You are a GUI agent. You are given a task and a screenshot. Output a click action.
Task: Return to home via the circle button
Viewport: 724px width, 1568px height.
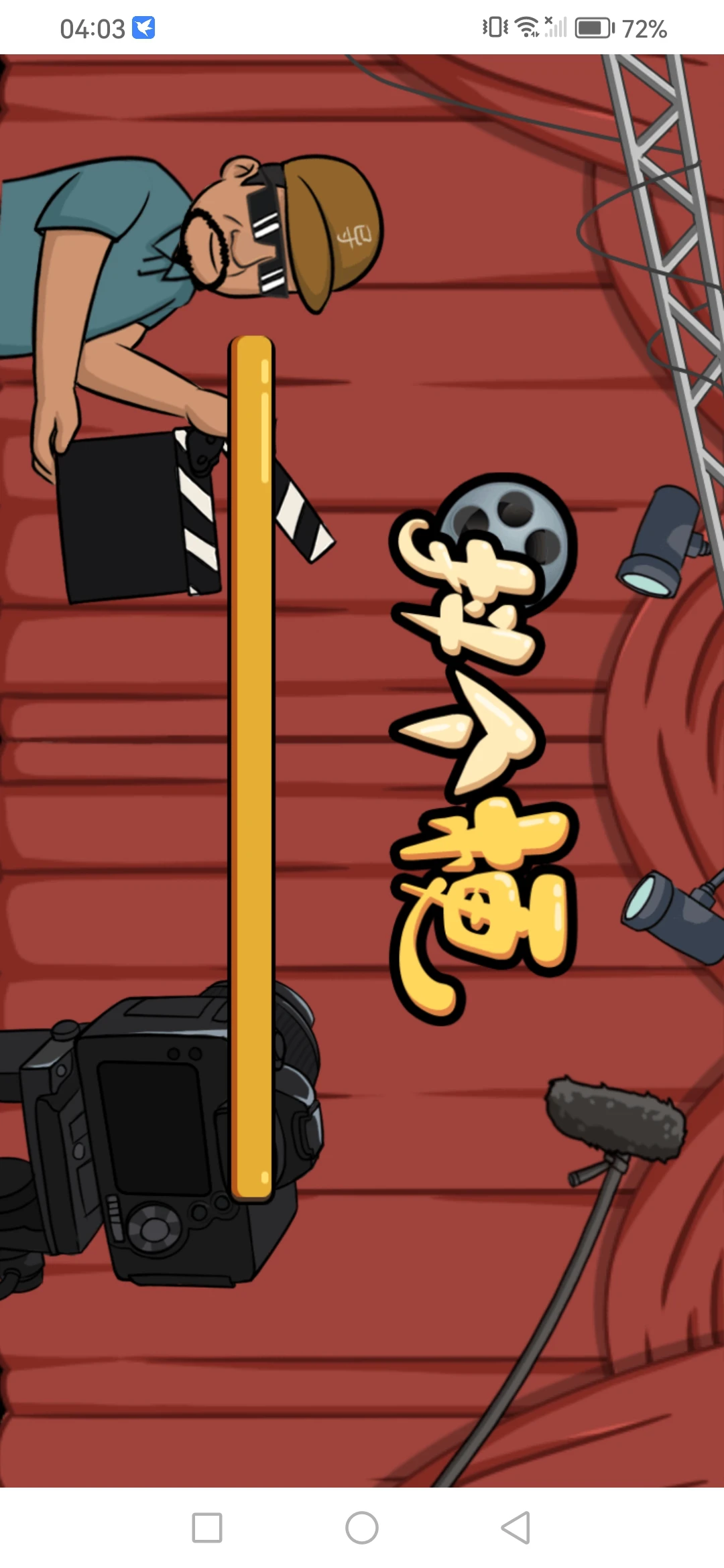coord(362,1528)
